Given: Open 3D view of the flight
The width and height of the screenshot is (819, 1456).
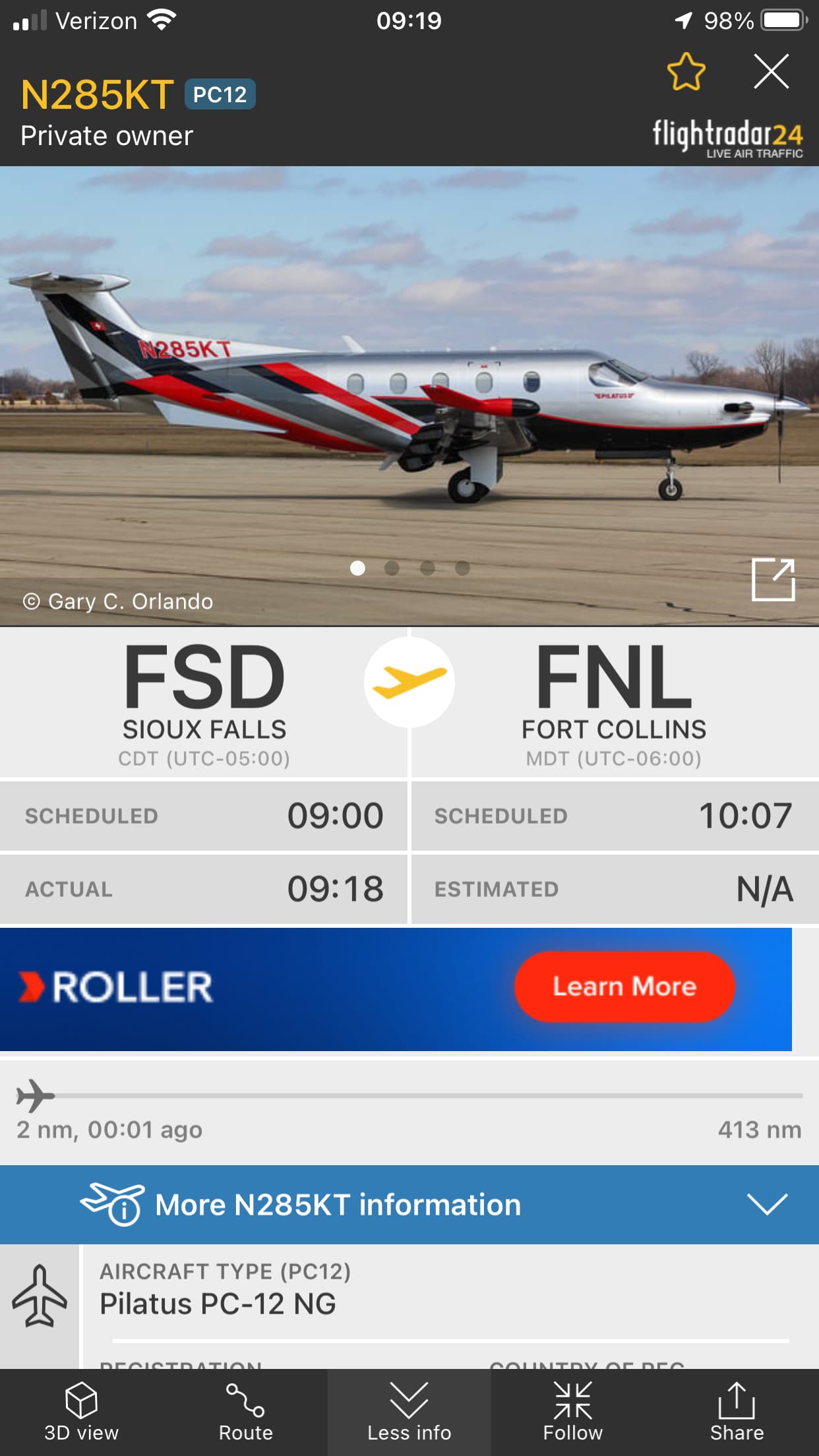Looking at the screenshot, I should (81, 1412).
